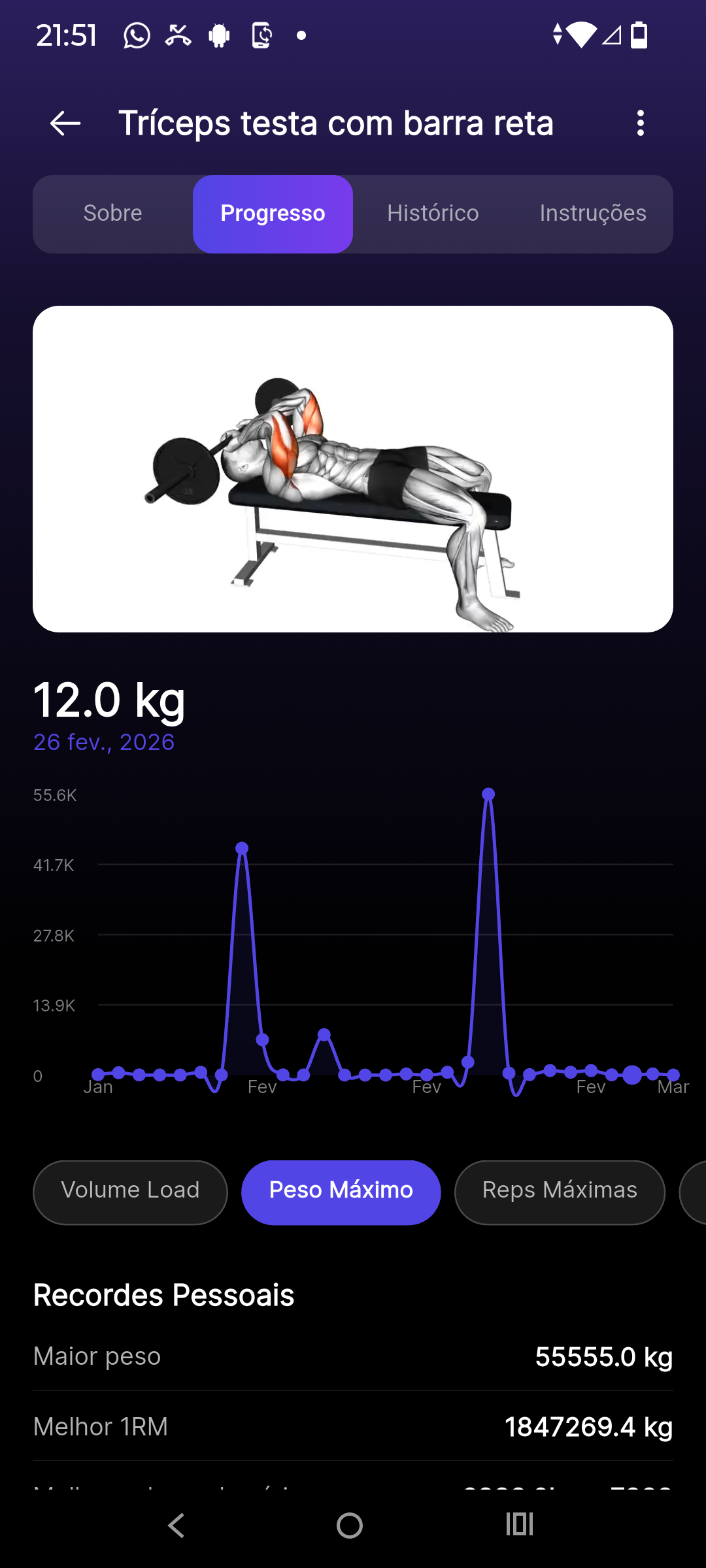Open the Instruções tab
706x1568 pixels.
[592, 213]
